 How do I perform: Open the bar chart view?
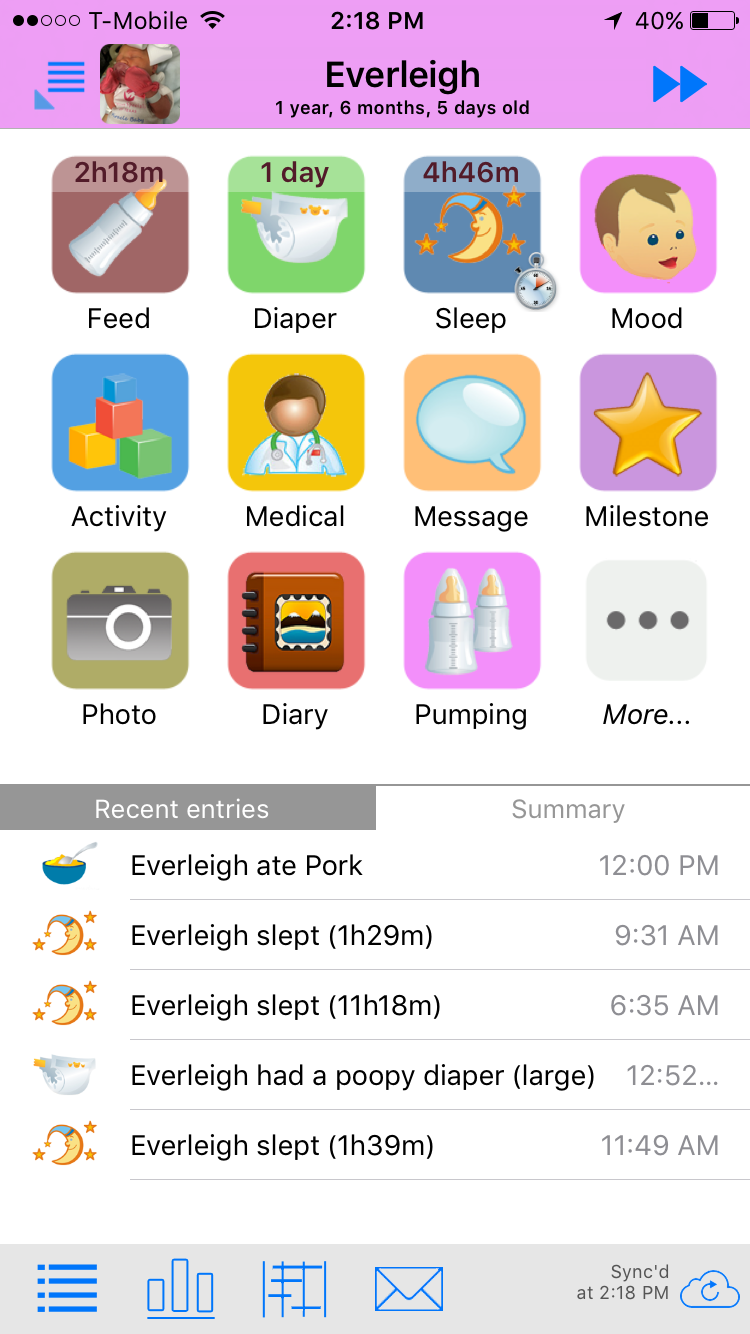(180, 1286)
